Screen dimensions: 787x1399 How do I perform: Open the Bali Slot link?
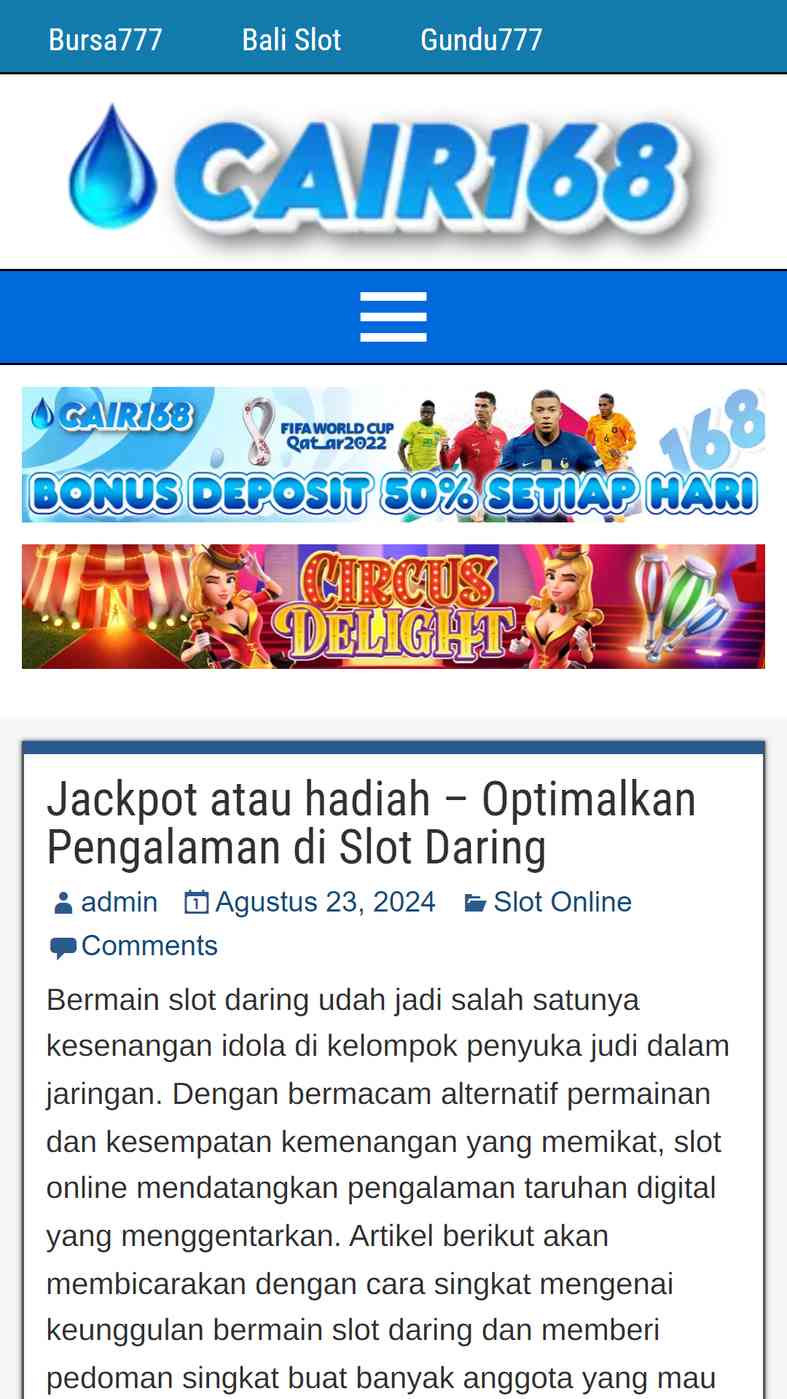click(x=291, y=40)
